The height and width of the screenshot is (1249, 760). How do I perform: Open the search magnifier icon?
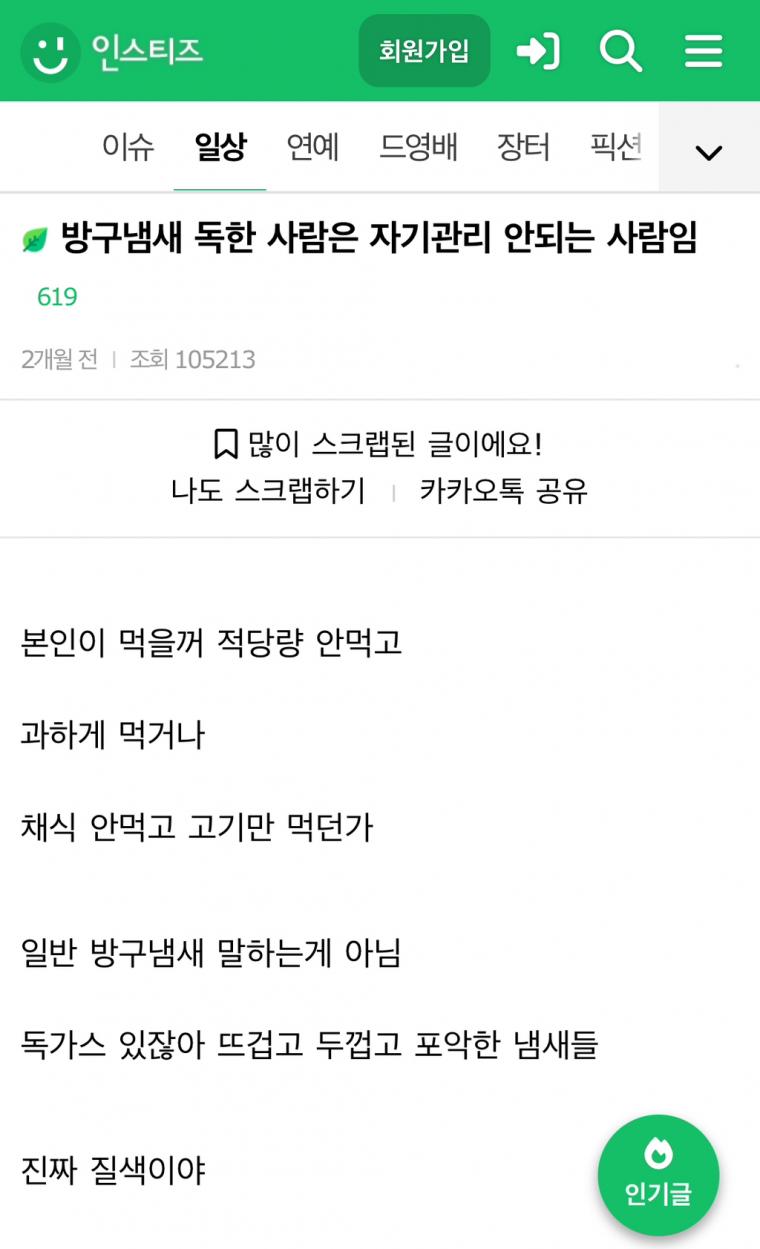pyautogui.click(x=621, y=51)
